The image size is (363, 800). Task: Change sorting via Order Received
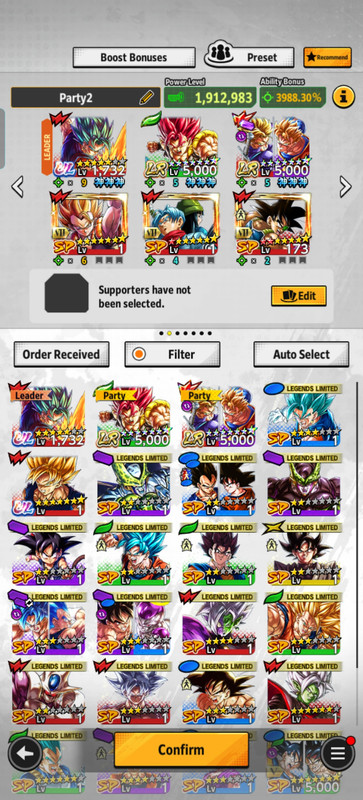pos(61,354)
